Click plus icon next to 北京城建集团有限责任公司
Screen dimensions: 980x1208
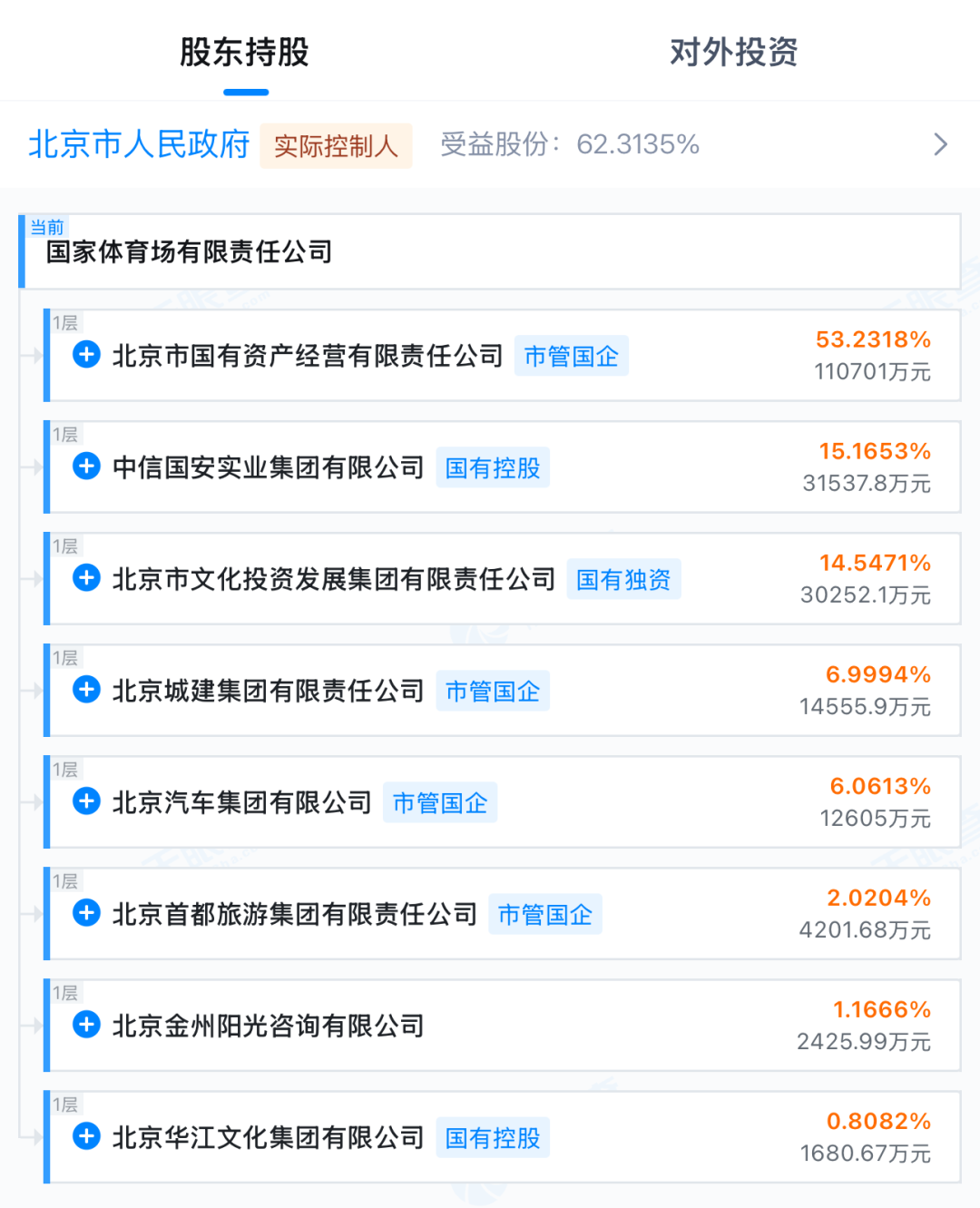tap(86, 690)
